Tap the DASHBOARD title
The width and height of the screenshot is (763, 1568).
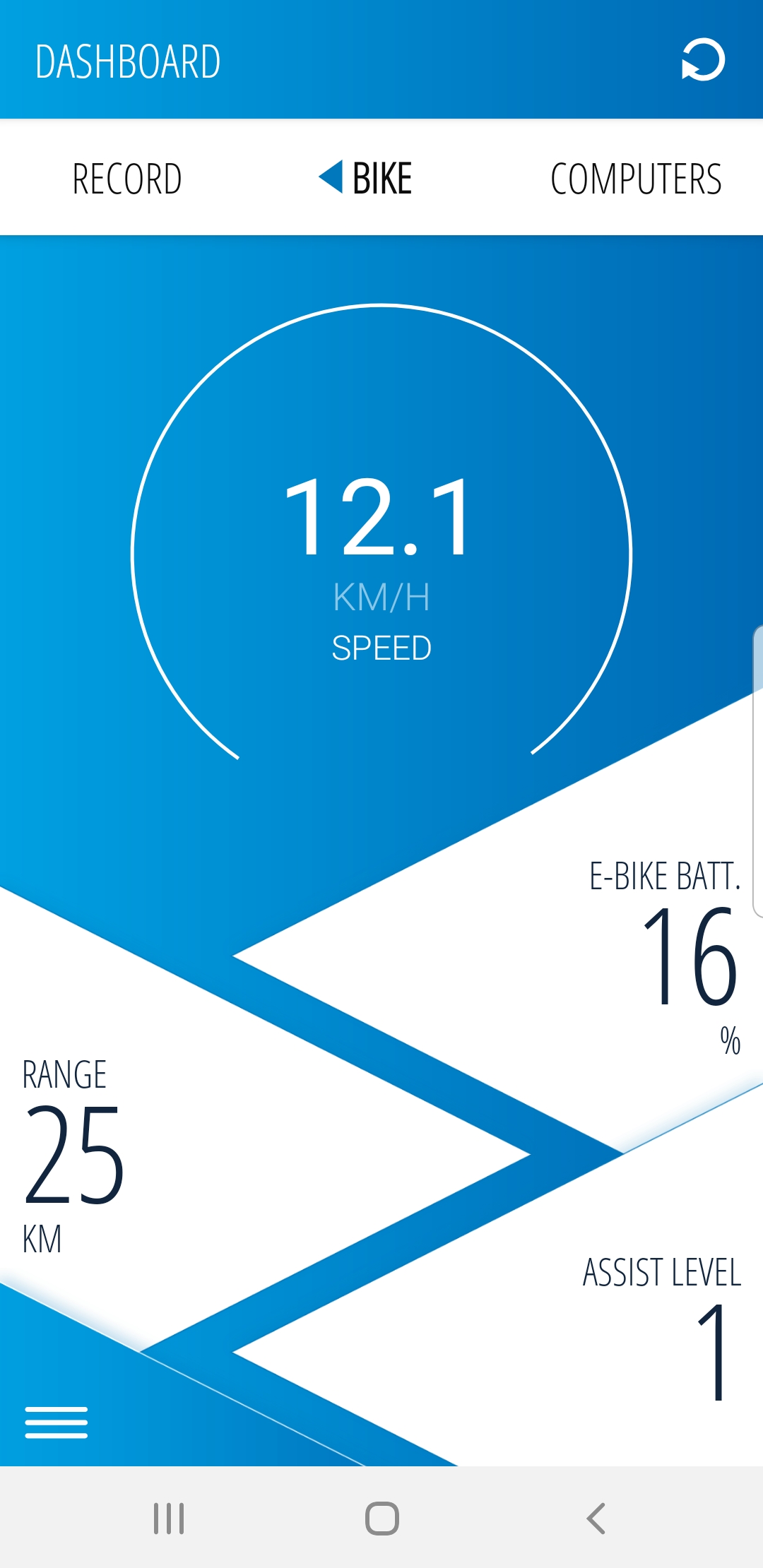coord(129,59)
